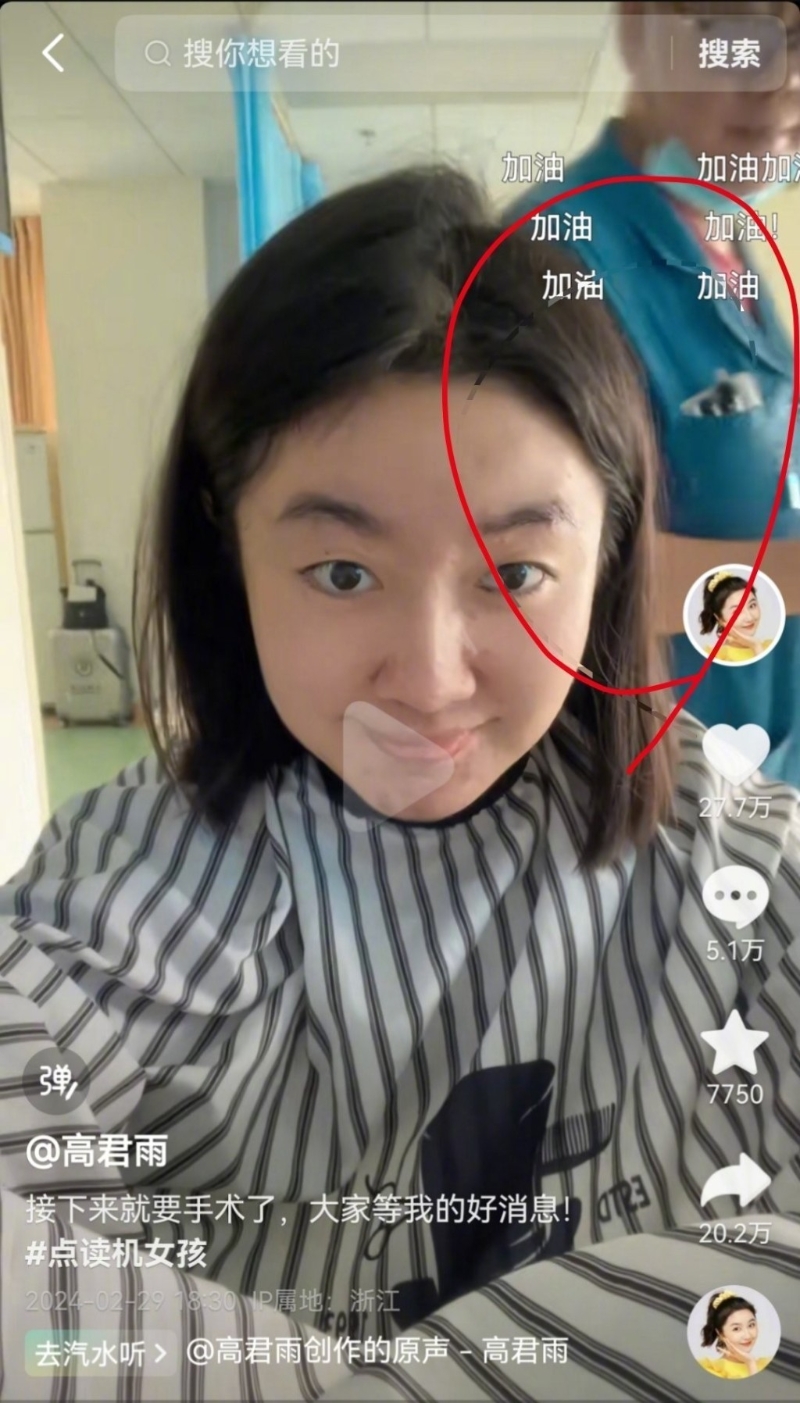Image resolution: width=800 pixels, height=1403 pixels.
Task: Toggle the 弹 danmaku button
Action: click(56, 1081)
